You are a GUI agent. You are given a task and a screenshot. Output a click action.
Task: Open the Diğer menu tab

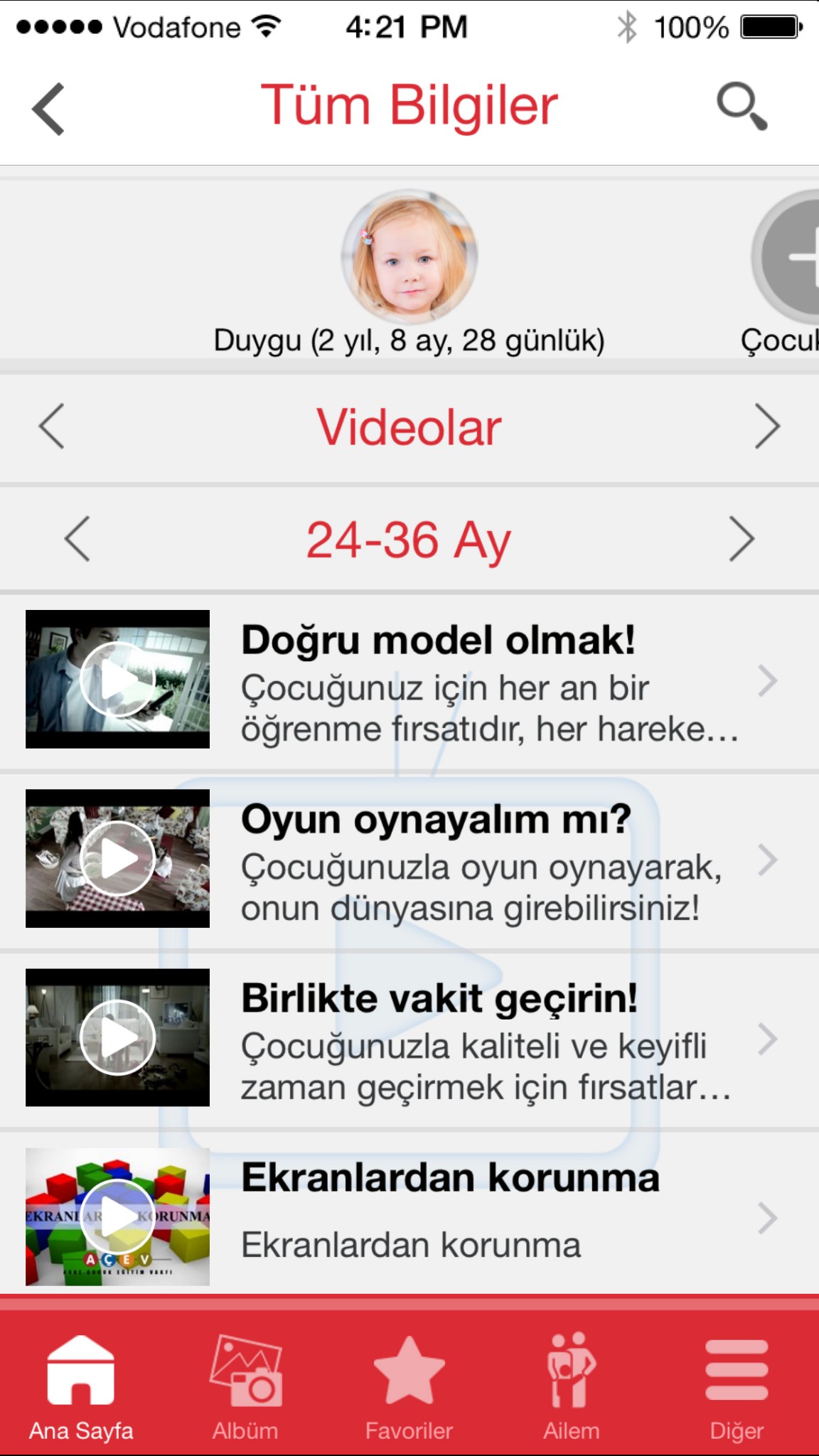pos(737,1386)
